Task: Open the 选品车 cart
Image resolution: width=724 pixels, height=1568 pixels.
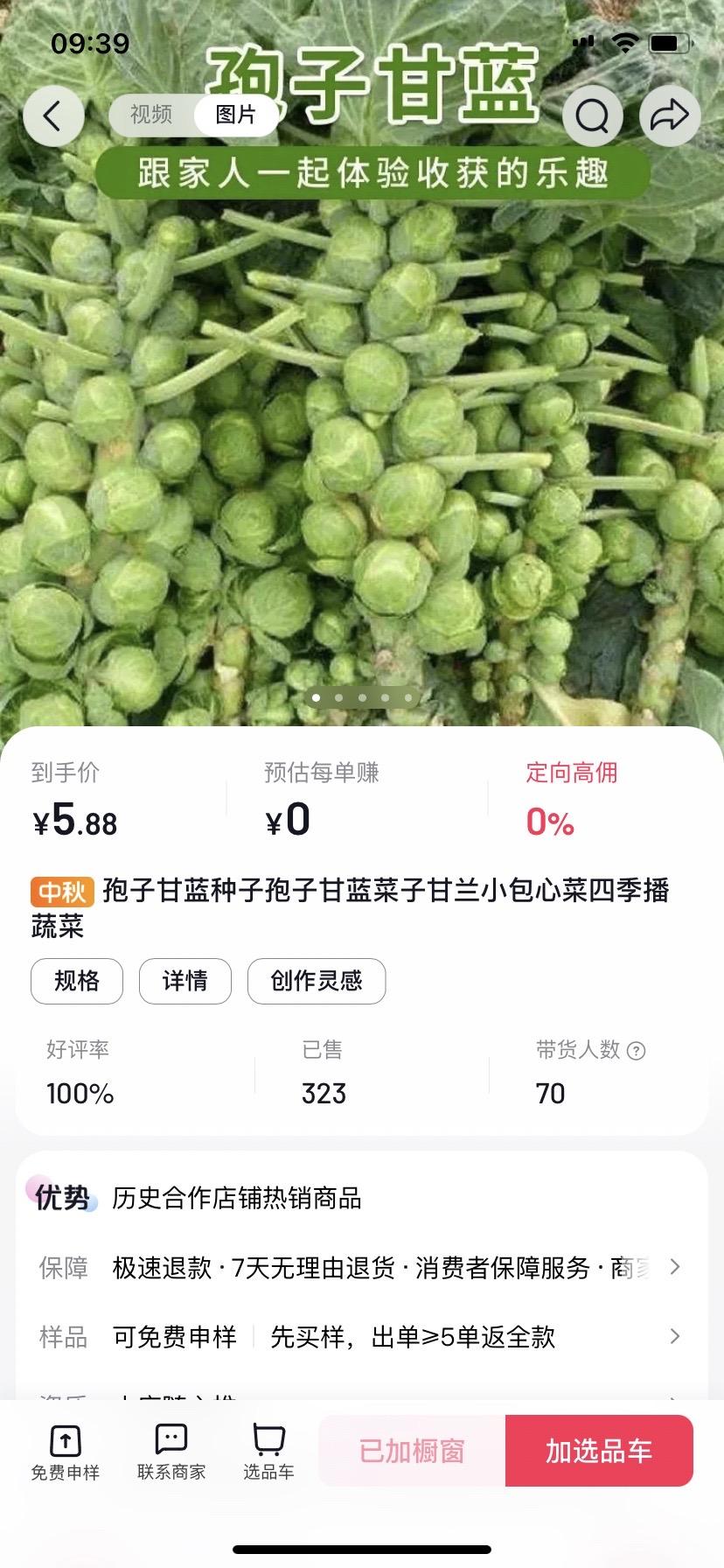Action: [268, 1452]
